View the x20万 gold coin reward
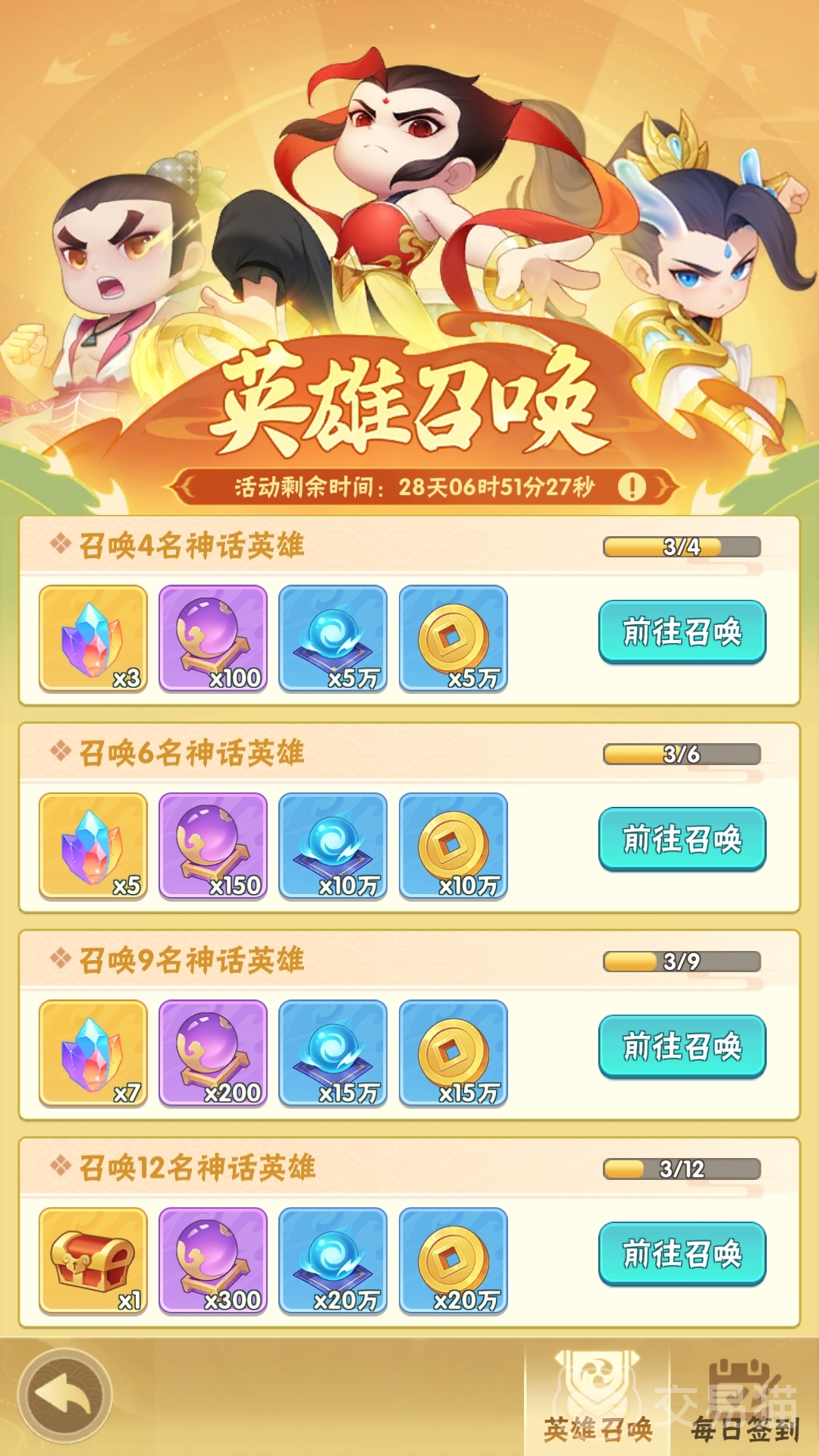Viewport: 819px width, 1456px height. [x=453, y=1260]
